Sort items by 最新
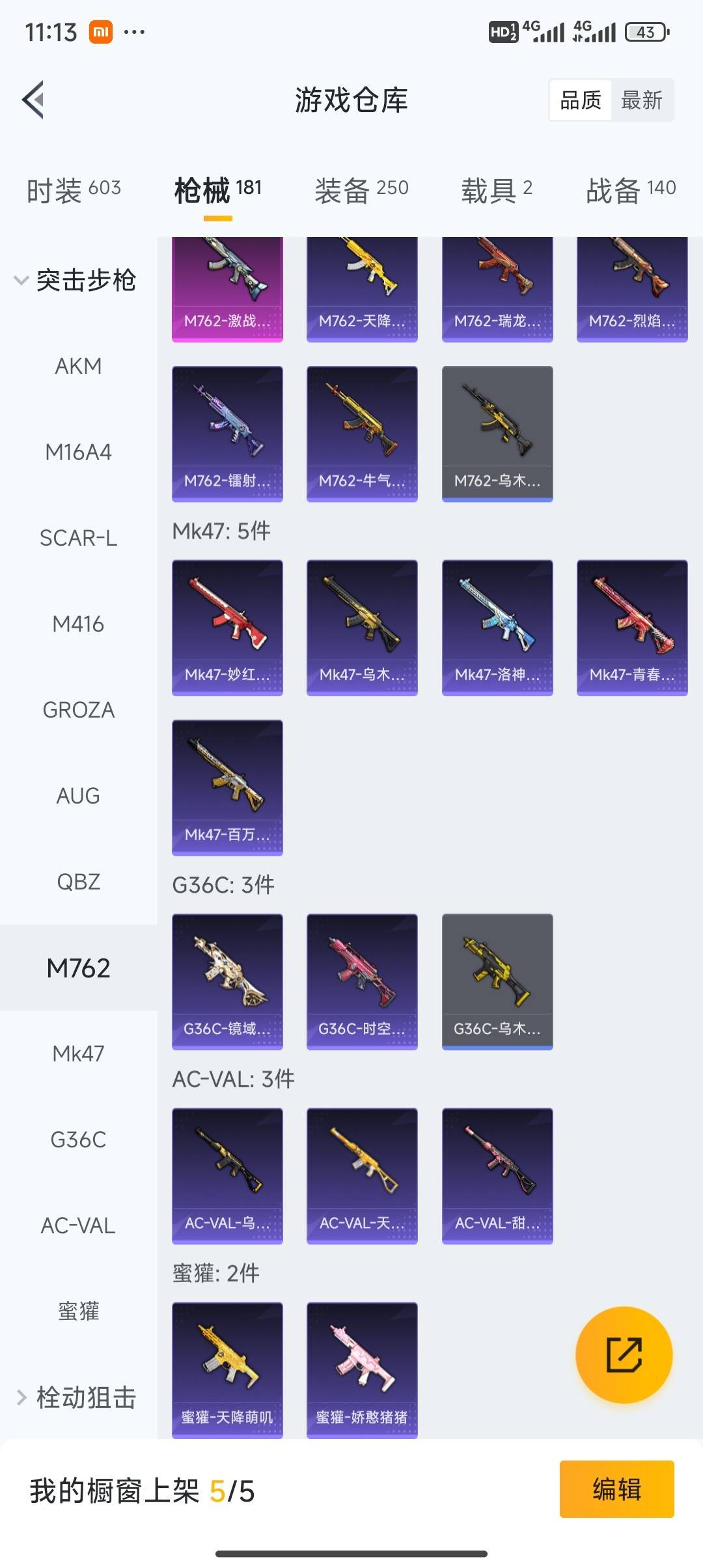 pos(641,100)
